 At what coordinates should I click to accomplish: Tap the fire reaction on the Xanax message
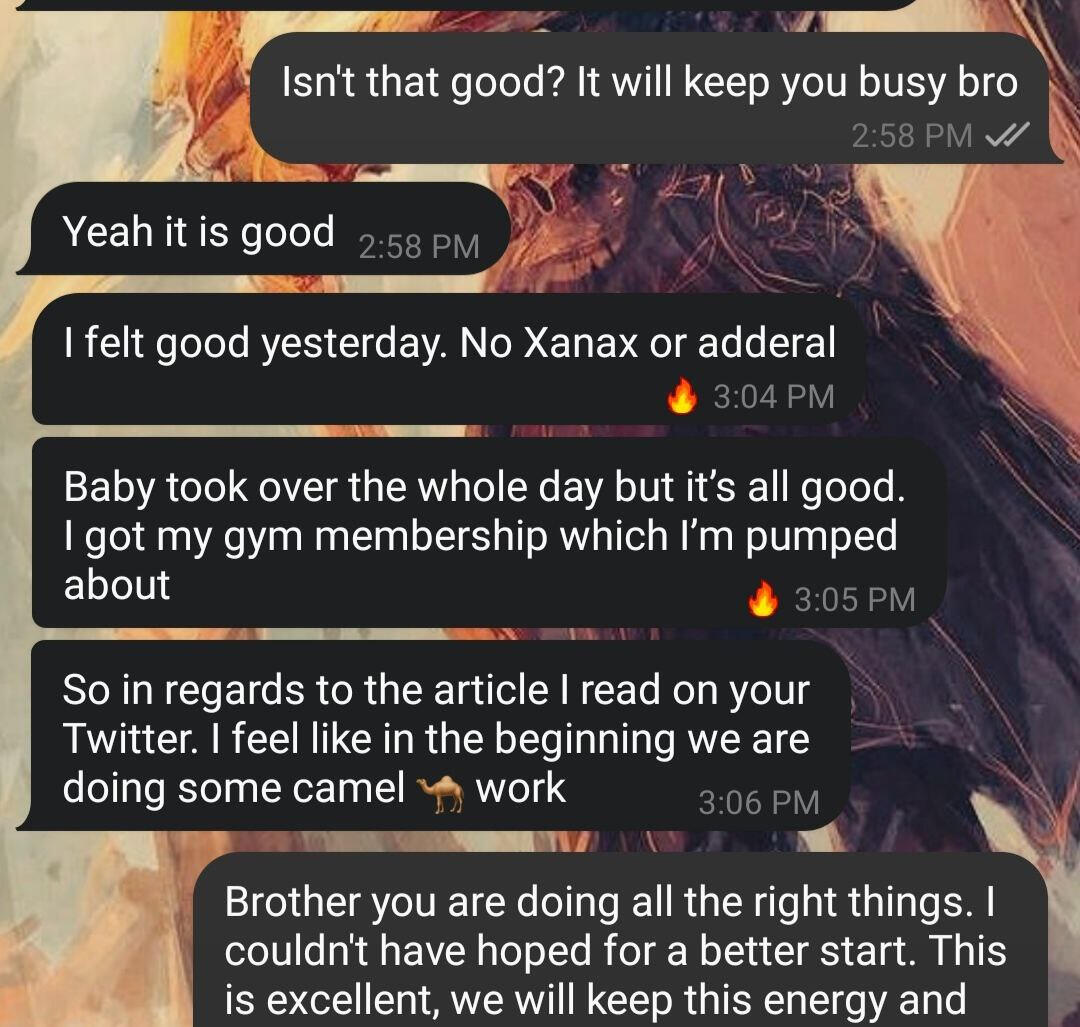681,397
